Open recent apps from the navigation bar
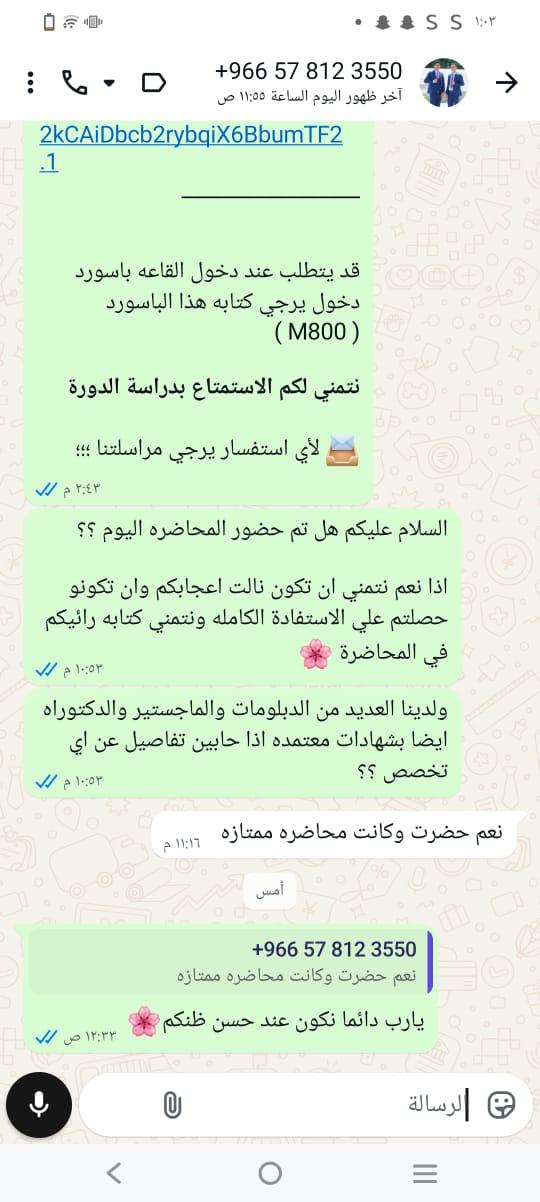 pos(425,1173)
